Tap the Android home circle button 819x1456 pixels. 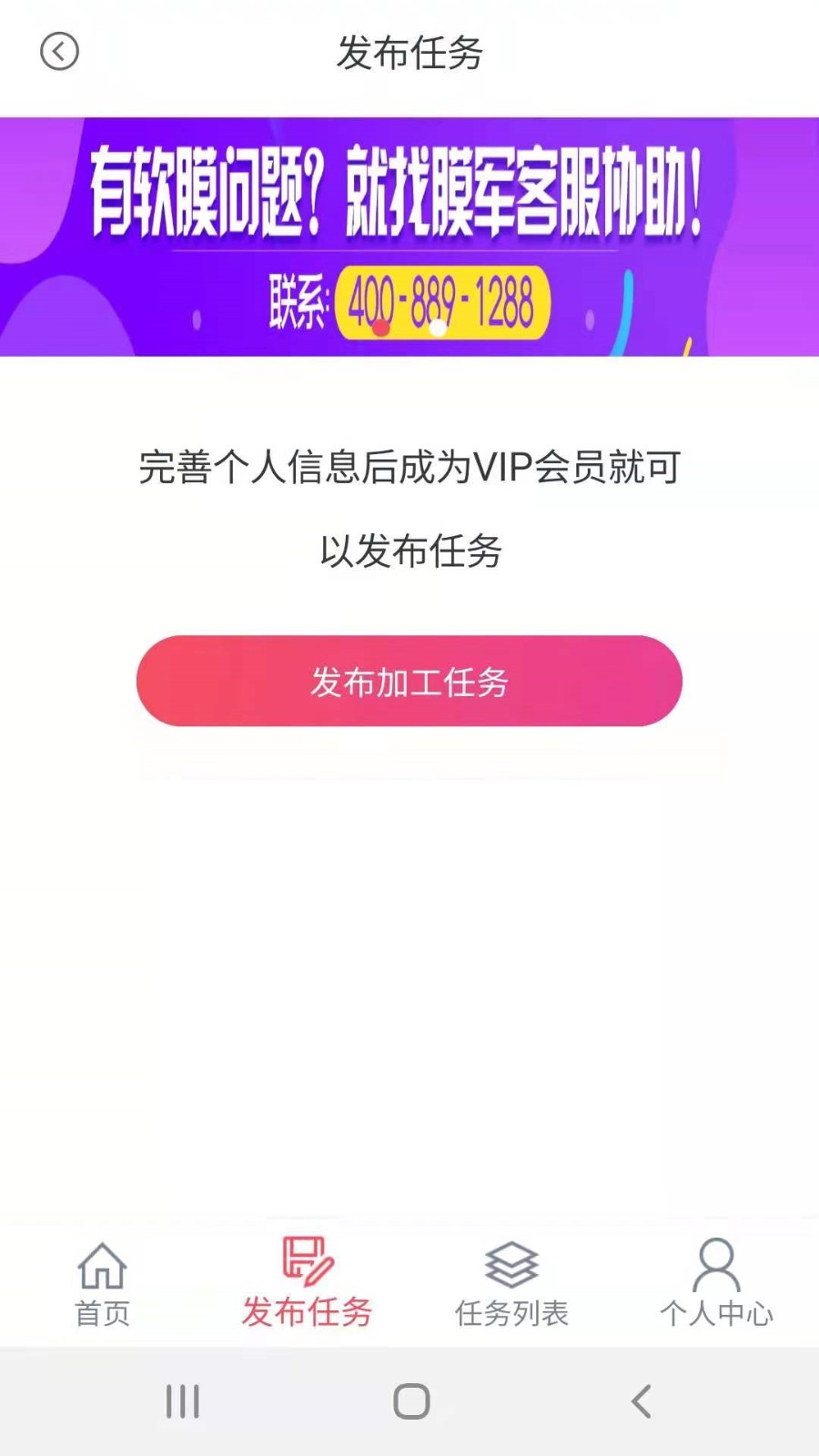411,1401
